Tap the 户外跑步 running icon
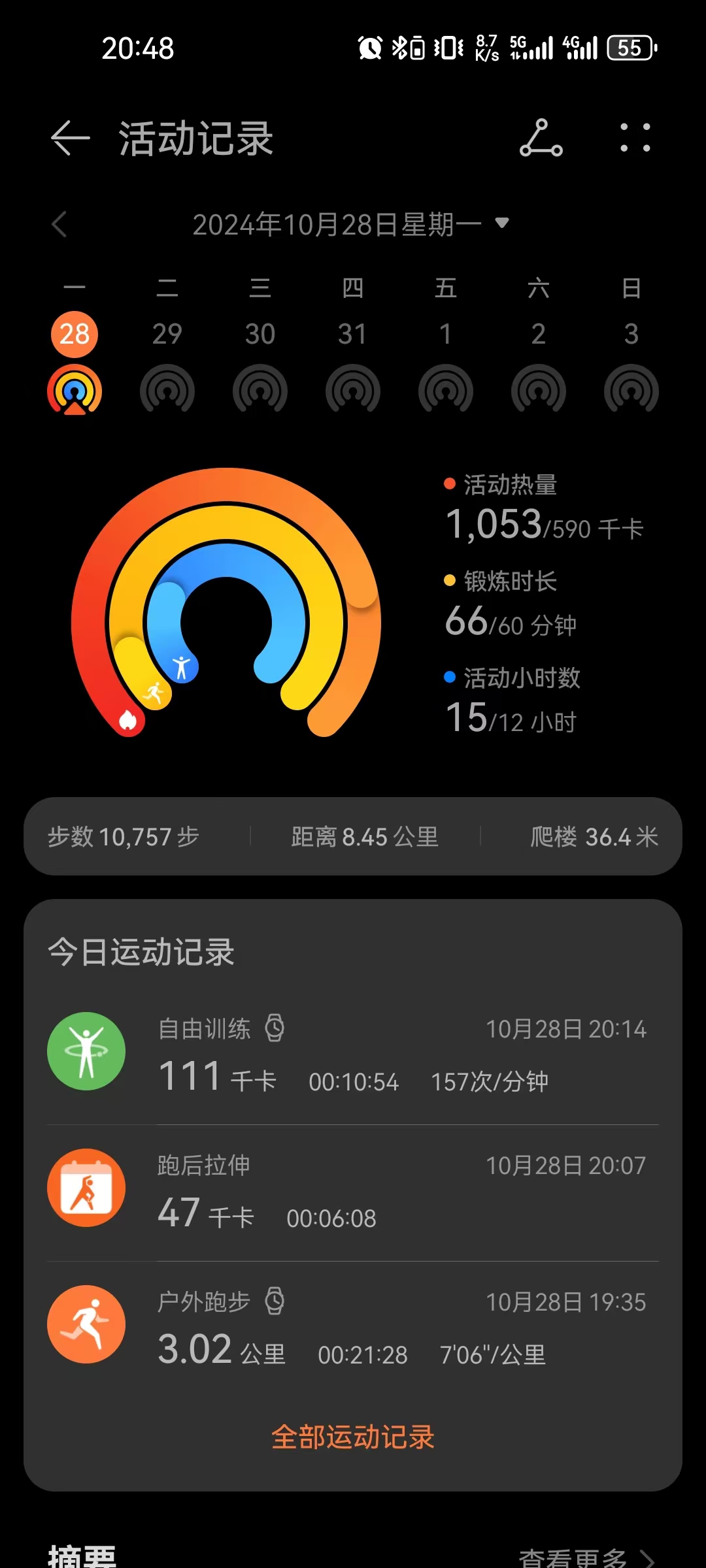This screenshot has height=1568, width=706. pos(86,1323)
